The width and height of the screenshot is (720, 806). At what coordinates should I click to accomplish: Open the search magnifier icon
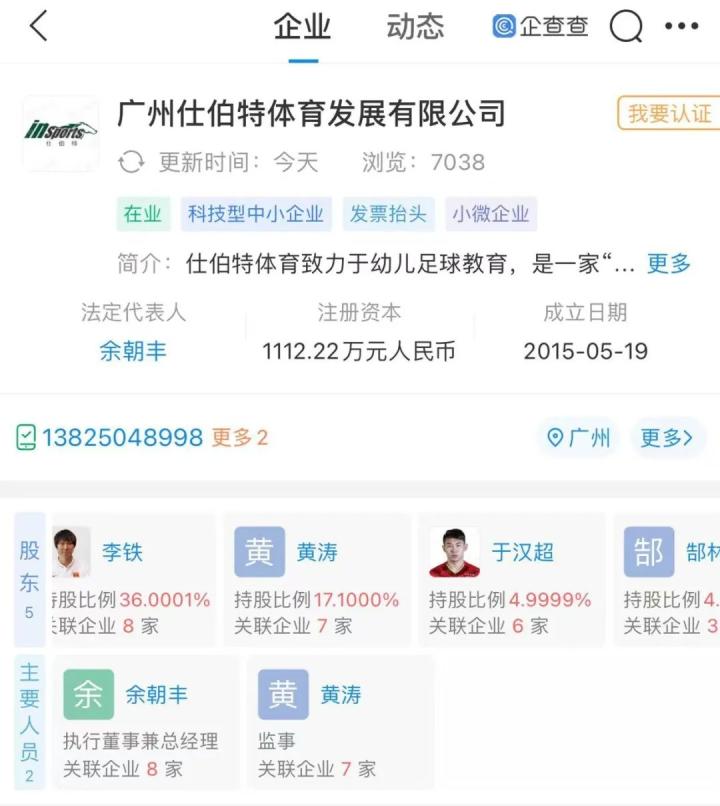(626, 27)
